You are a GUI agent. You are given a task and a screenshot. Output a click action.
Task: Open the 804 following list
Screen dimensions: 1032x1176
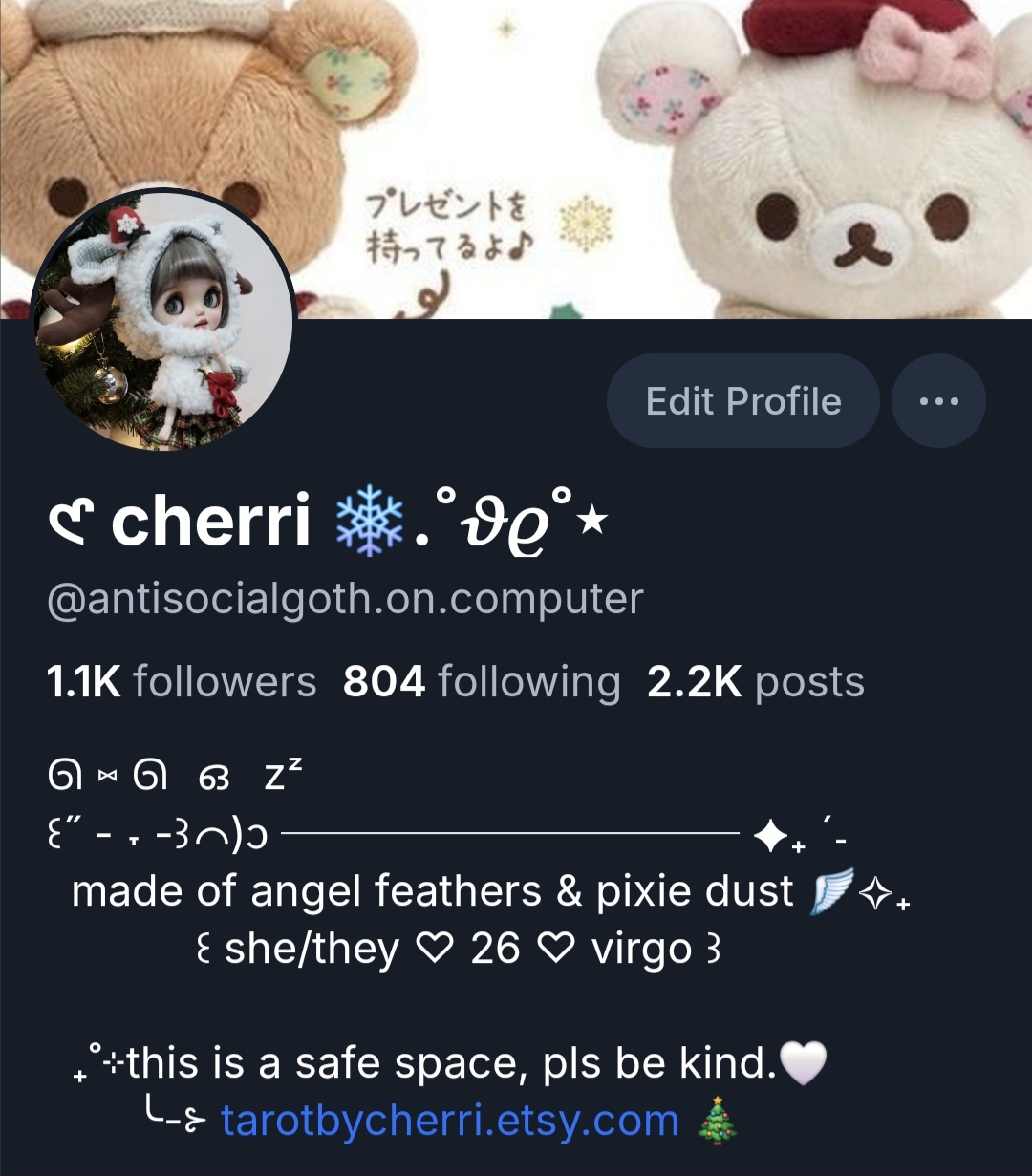[482, 682]
